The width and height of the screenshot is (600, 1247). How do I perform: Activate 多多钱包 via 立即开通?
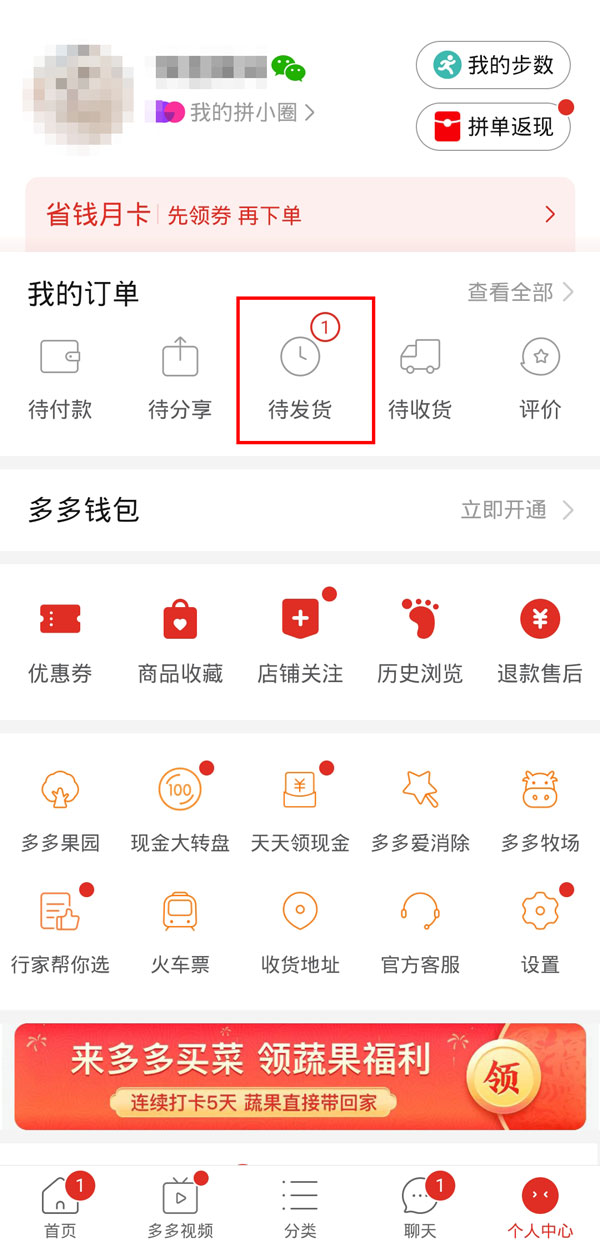point(516,510)
